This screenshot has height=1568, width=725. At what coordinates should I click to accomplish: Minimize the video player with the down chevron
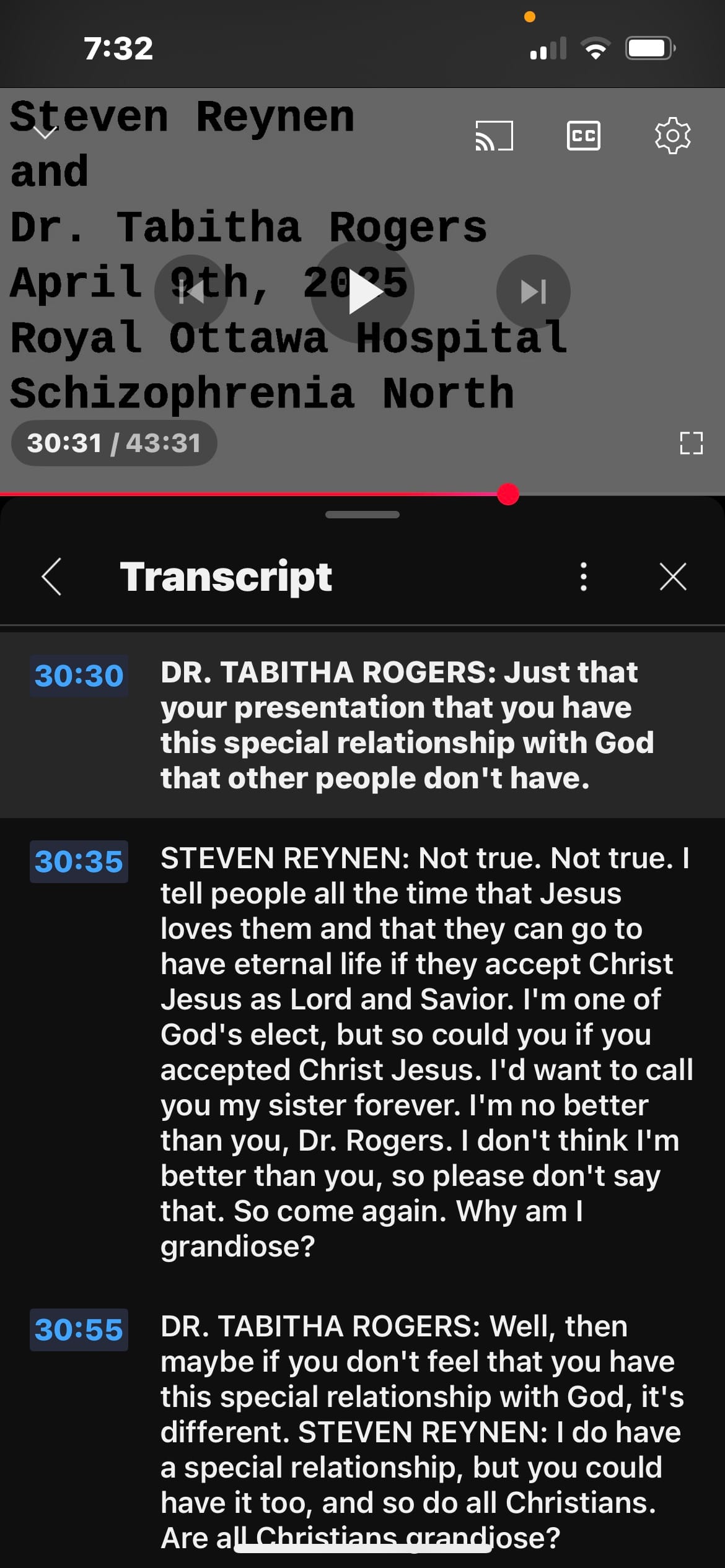point(45,133)
